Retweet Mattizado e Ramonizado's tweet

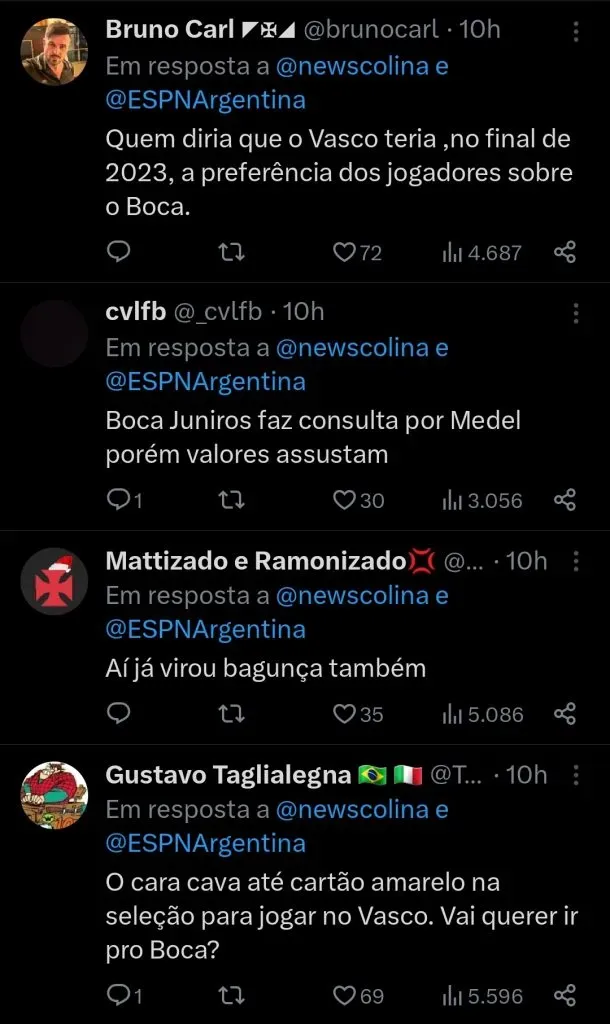pyautogui.click(x=231, y=713)
